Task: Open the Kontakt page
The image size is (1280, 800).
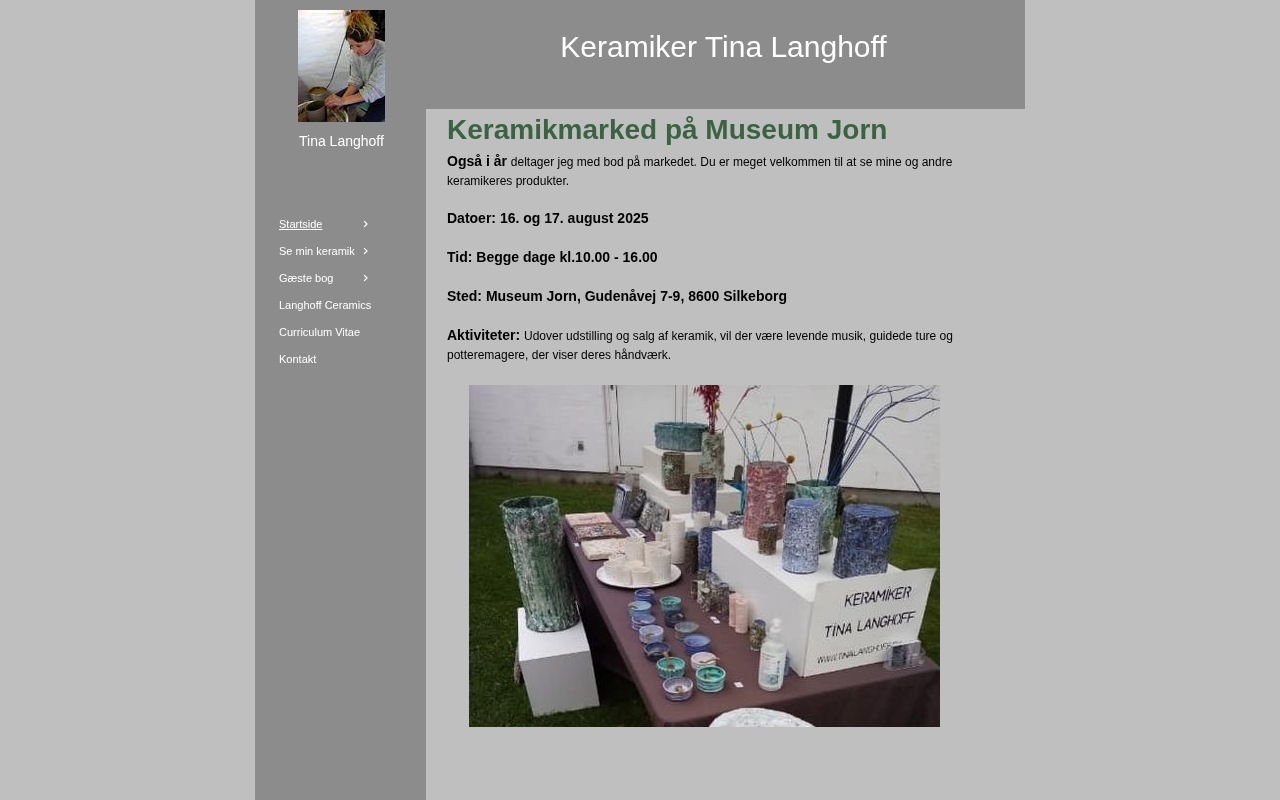Action: tap(297, 359)
